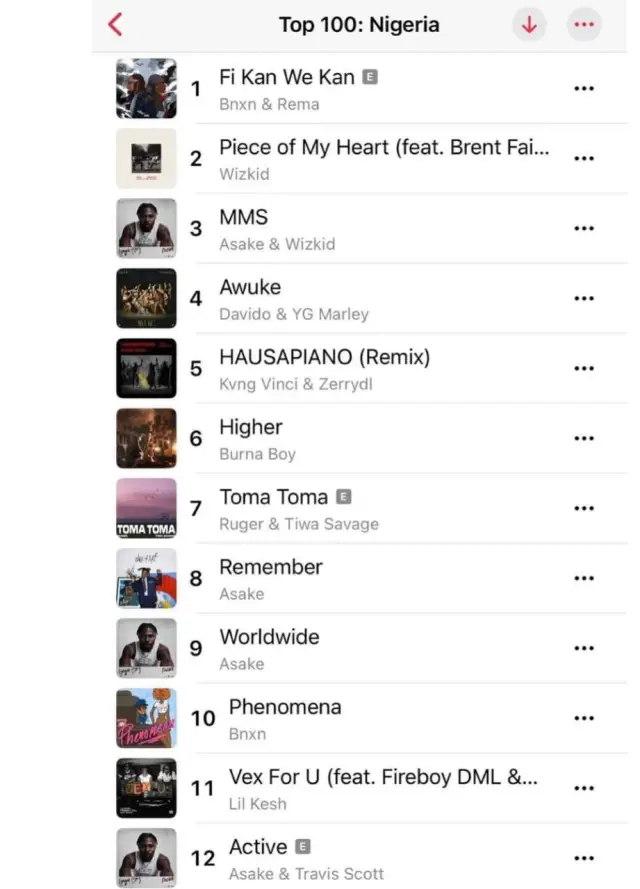This screenshot has width=640, height=889.
Task: Open more options for Phenomena
Action: (x=584, y=718)
